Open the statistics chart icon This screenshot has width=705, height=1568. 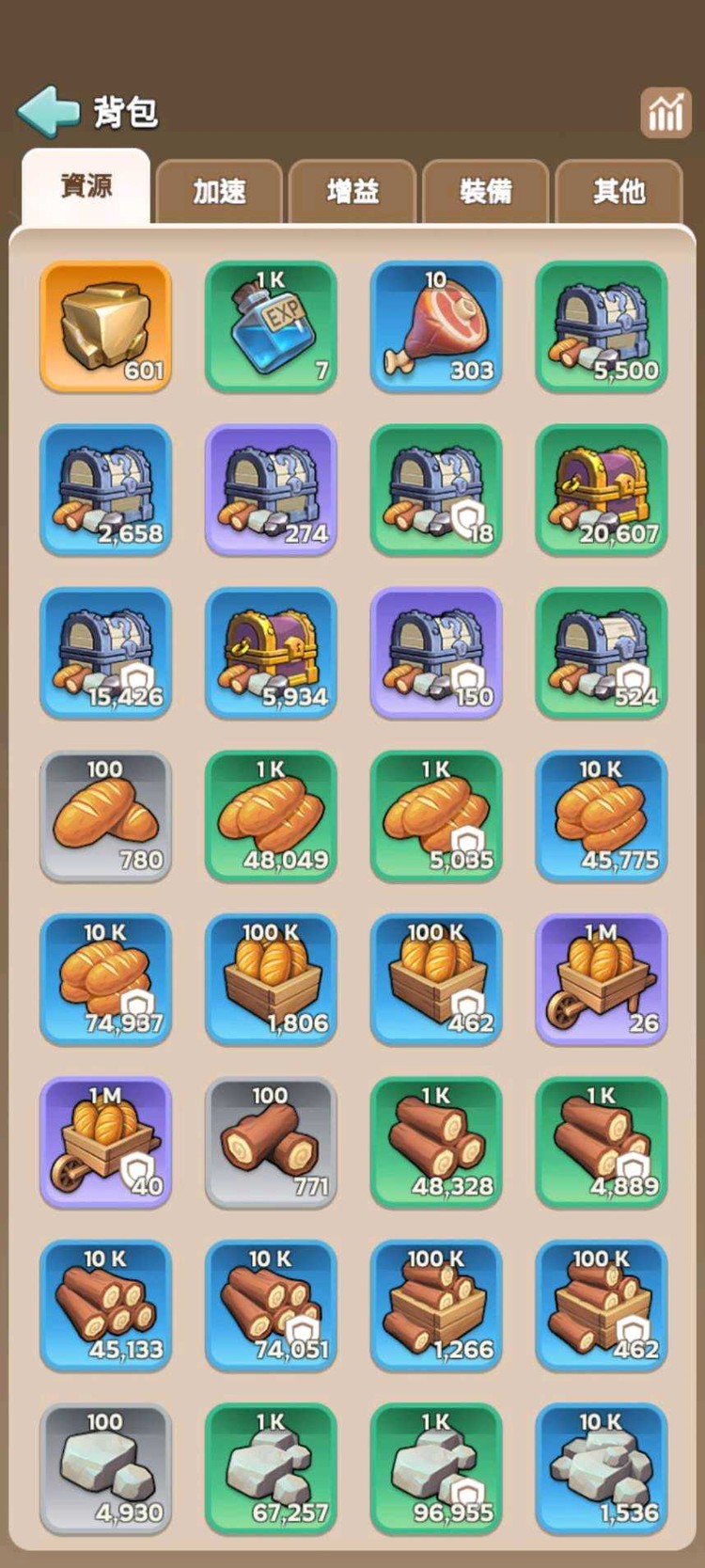click(665, 113)
